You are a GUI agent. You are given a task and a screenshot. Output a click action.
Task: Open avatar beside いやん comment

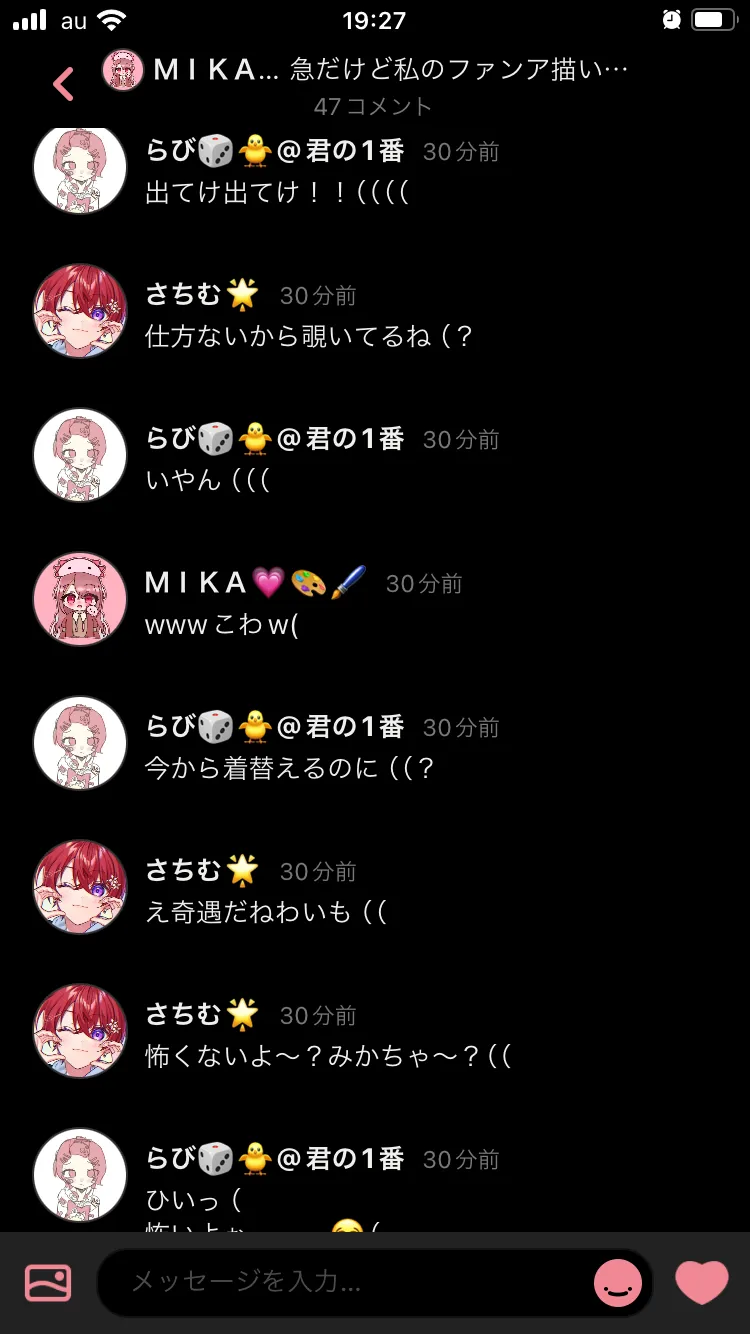pos(80,455)
